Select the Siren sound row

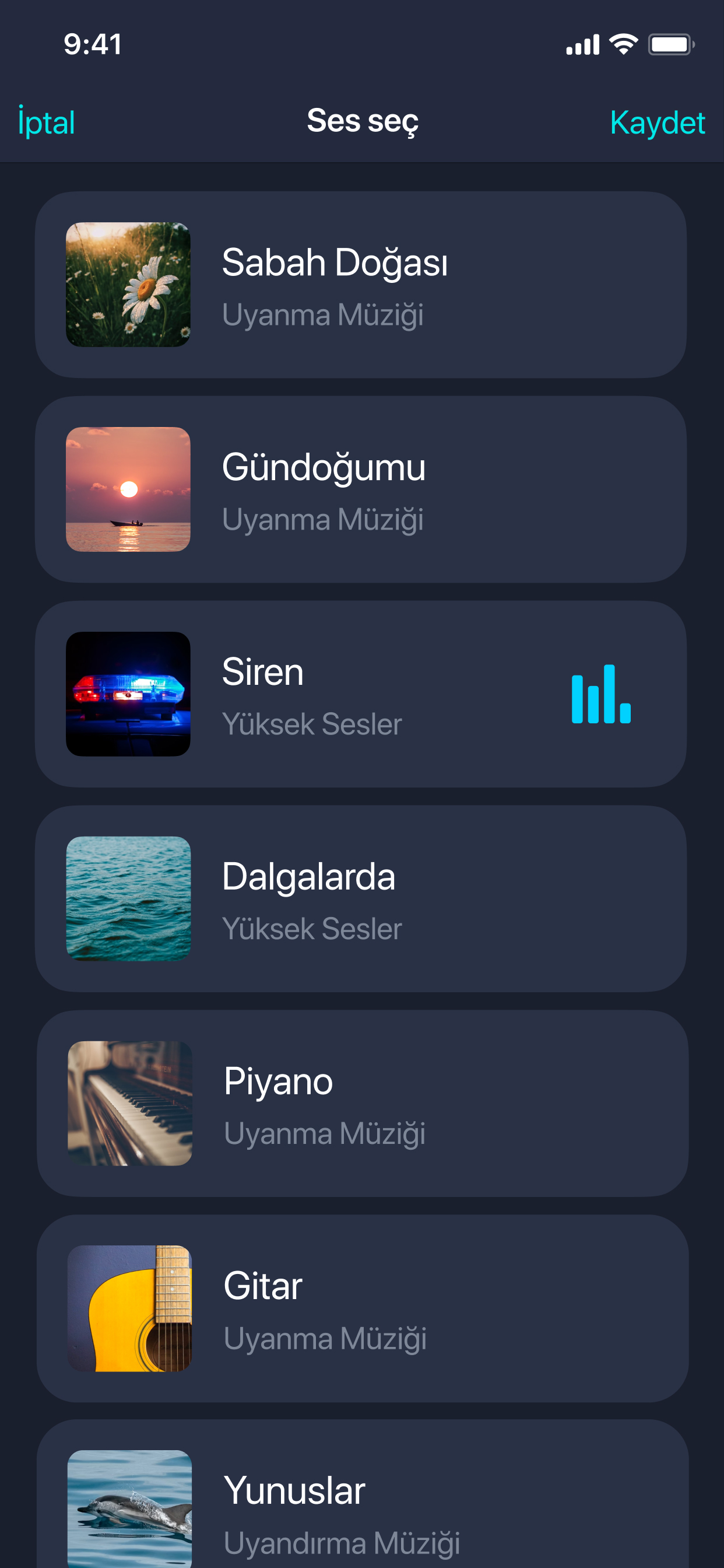pyautogui.click(x=361, y=694)
